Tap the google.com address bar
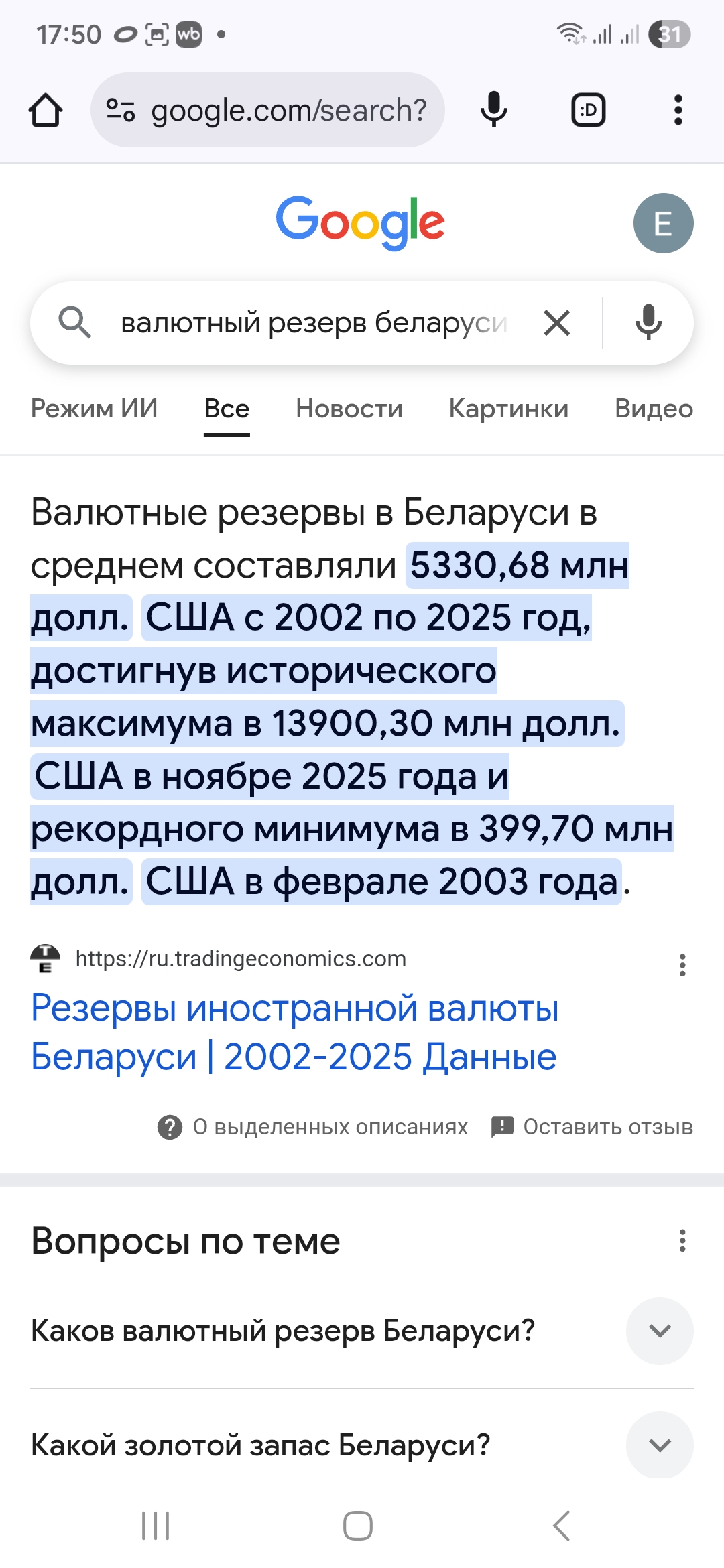724x1568 pixels. point(268,111)
